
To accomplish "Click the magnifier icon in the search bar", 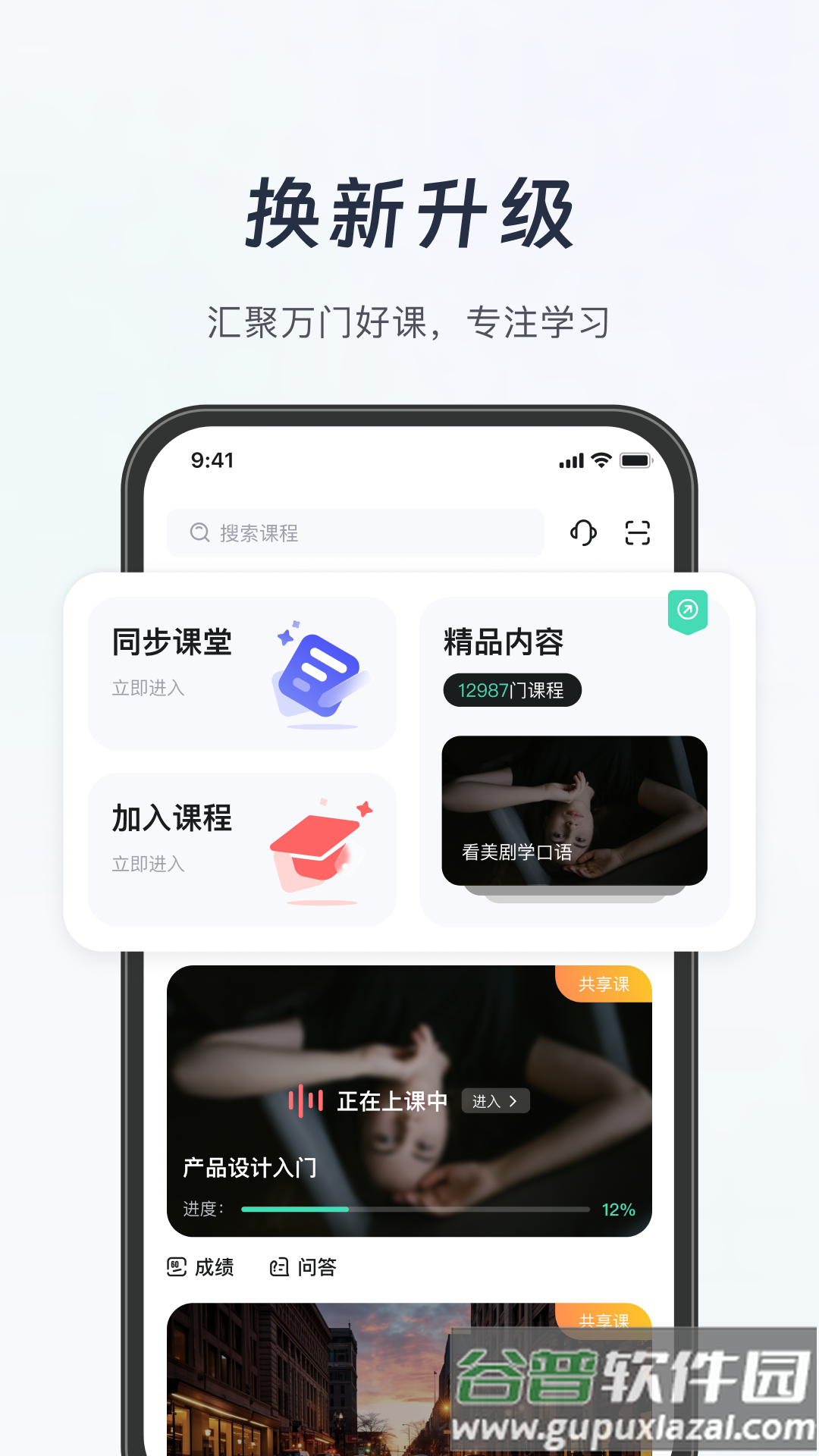I will pos(199,533).
